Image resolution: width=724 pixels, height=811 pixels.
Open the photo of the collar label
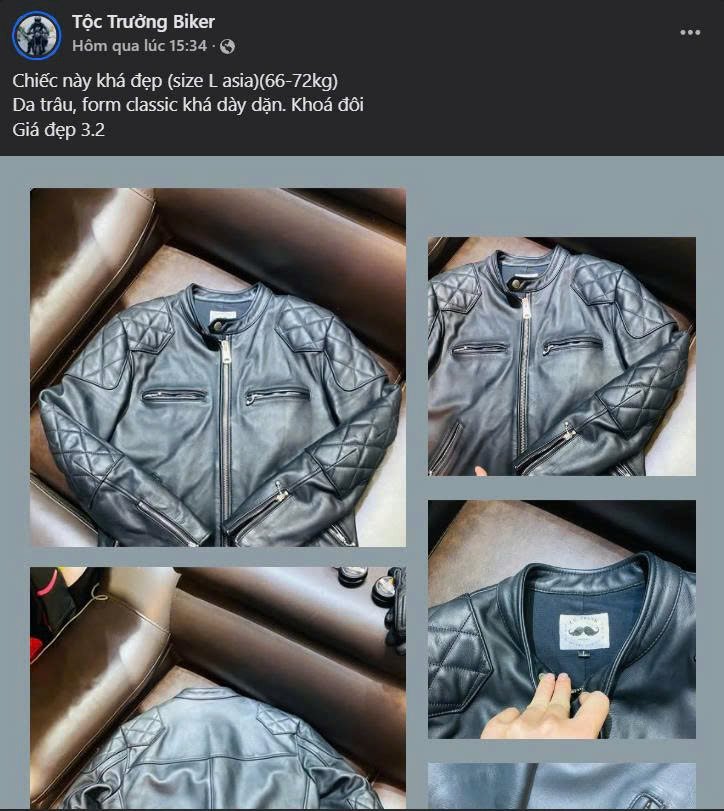[x=561, y=619]
